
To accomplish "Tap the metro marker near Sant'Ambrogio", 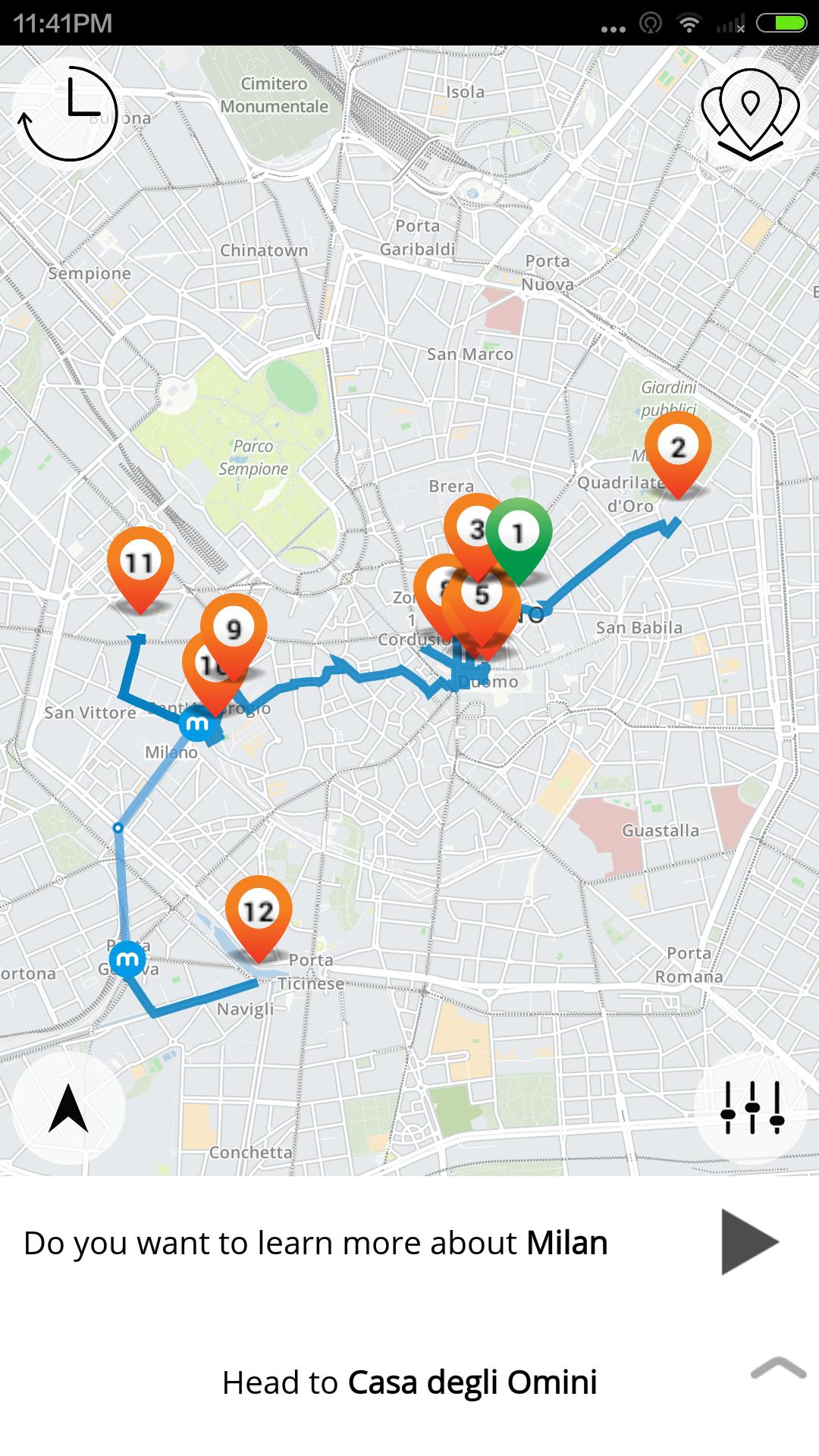I will pos(196,725).
